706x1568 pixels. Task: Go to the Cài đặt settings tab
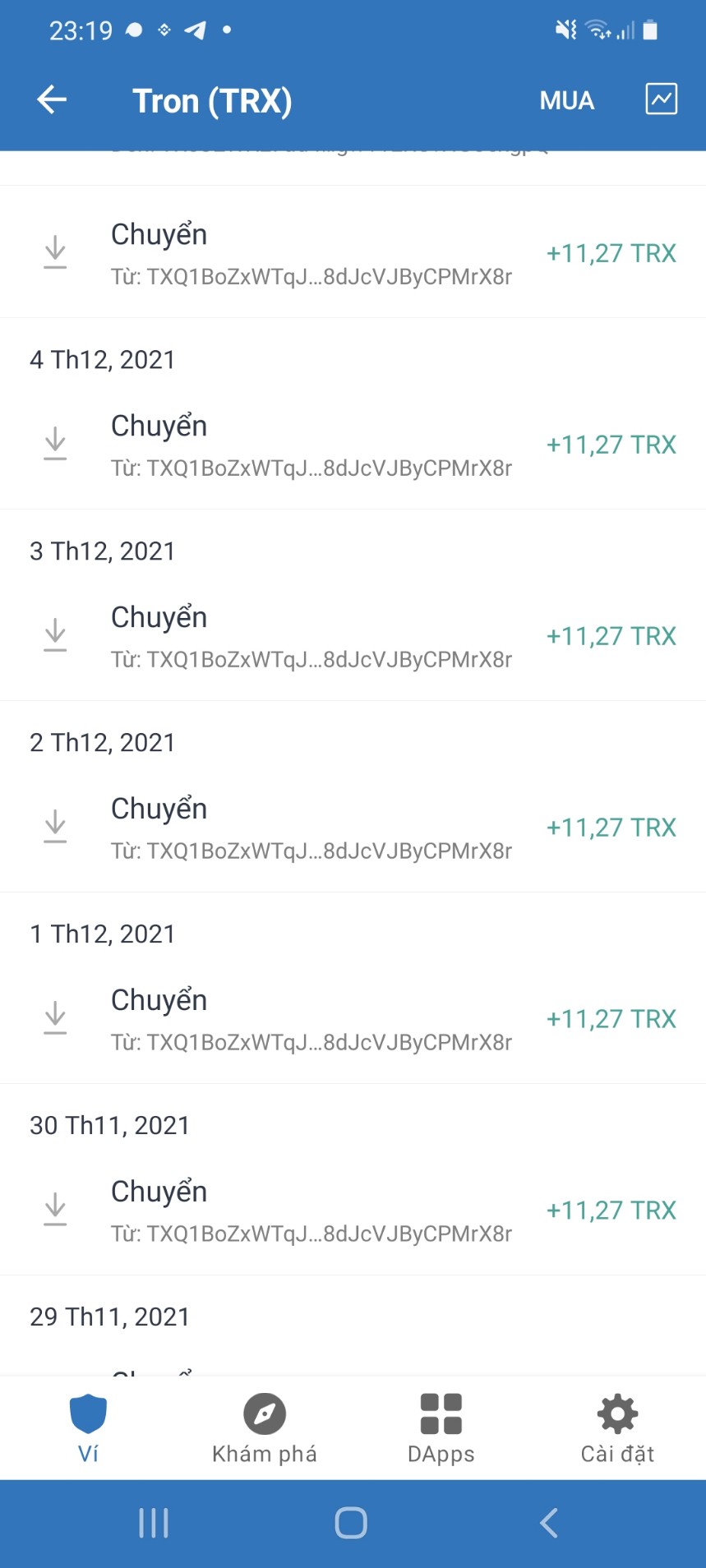617,1428
